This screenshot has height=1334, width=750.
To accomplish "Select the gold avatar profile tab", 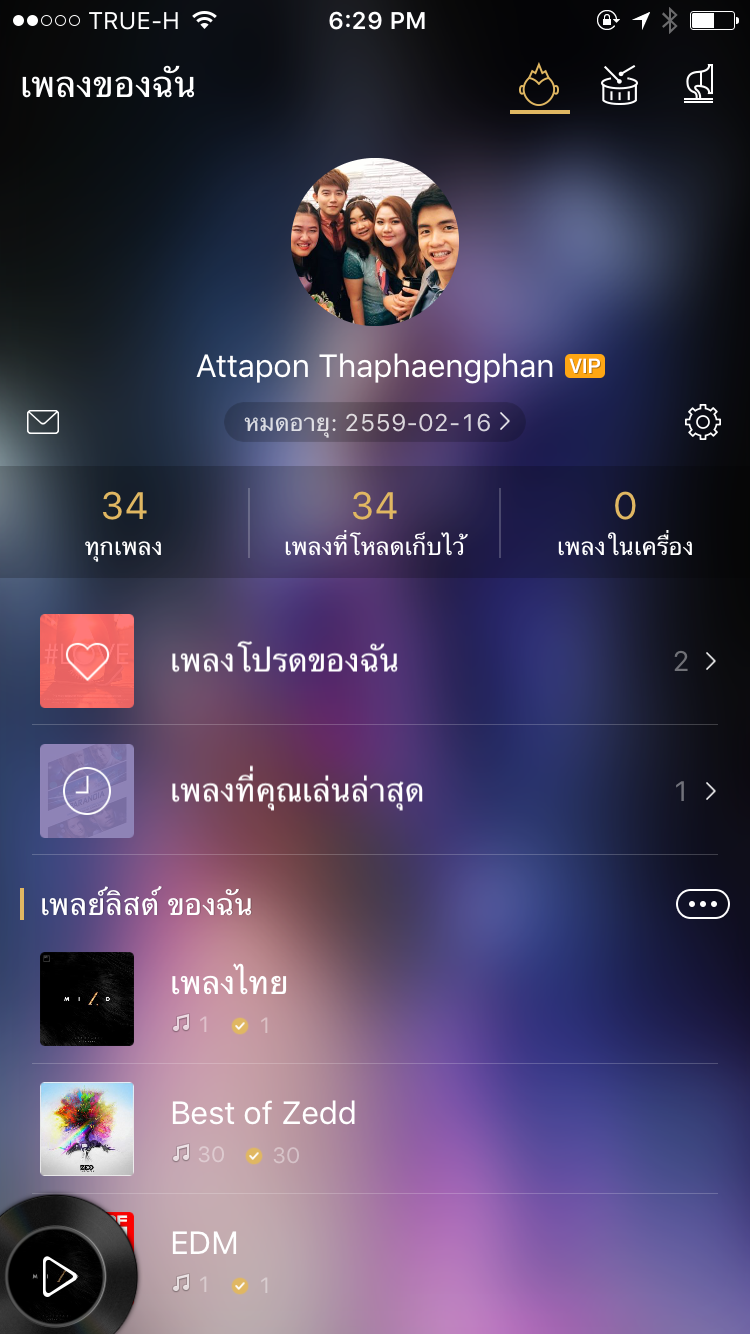I will (539, 86).
